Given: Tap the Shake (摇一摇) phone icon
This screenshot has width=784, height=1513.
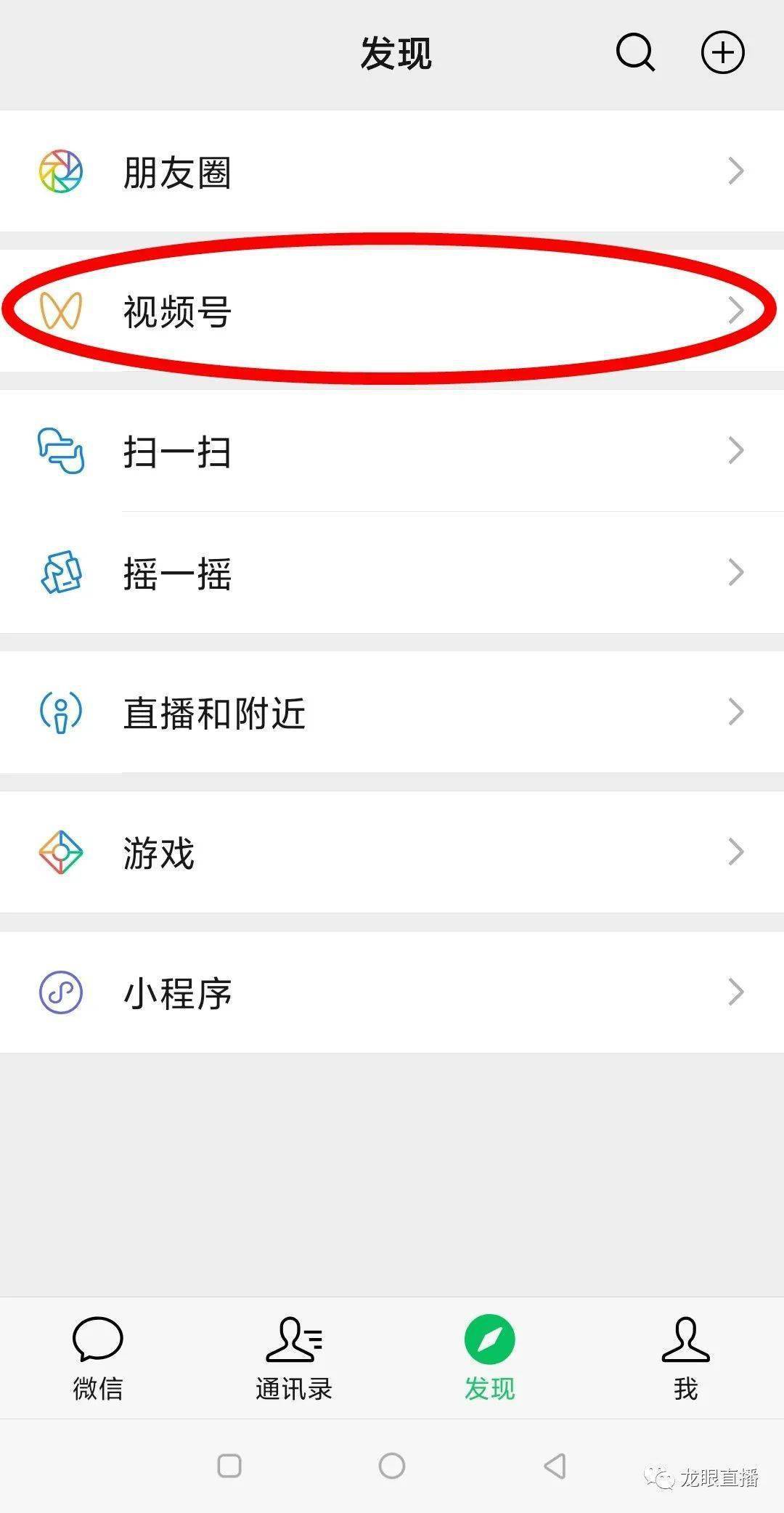Looking at the screenshot, I should tap(62, 574).
